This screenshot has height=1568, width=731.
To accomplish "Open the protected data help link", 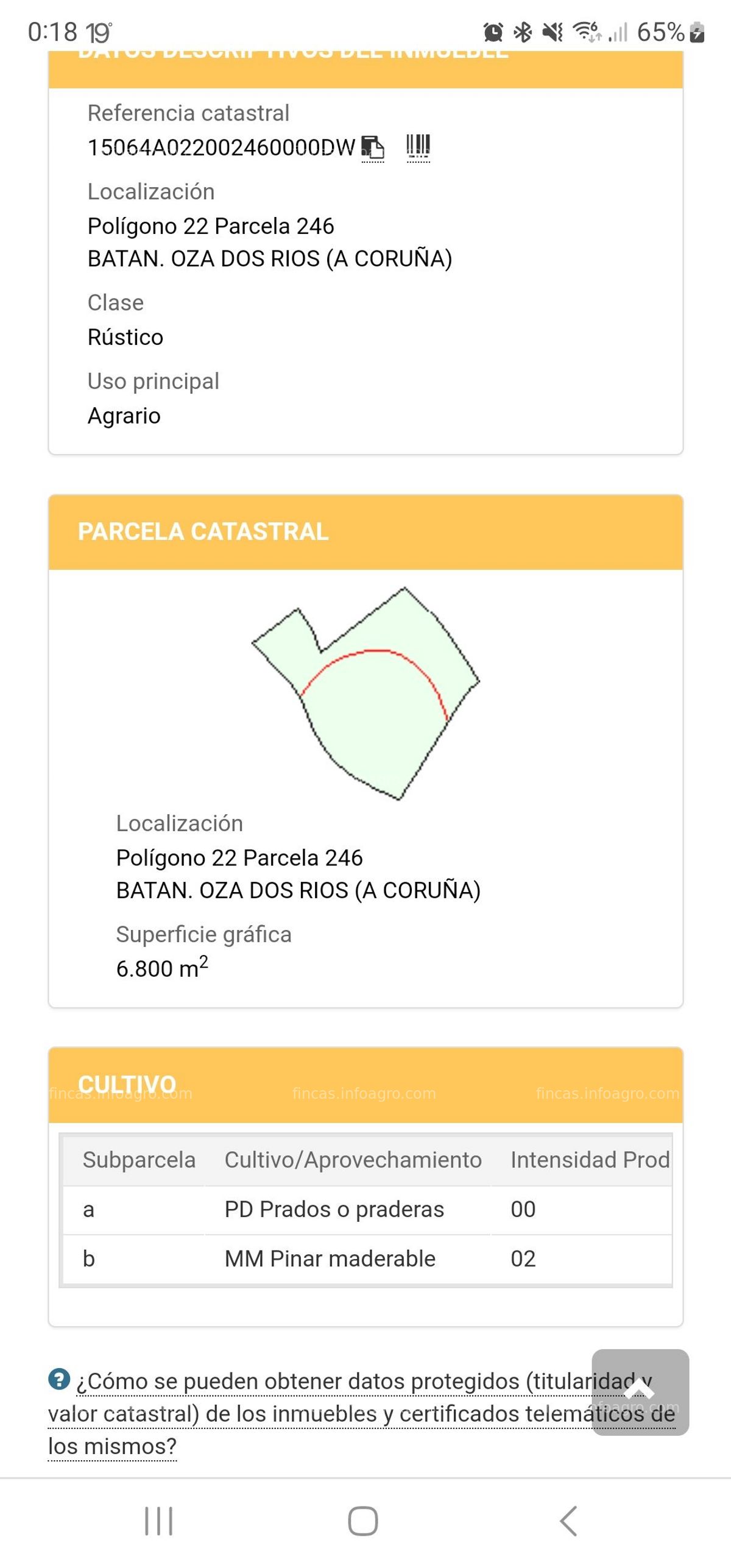I will point(361,1414).
